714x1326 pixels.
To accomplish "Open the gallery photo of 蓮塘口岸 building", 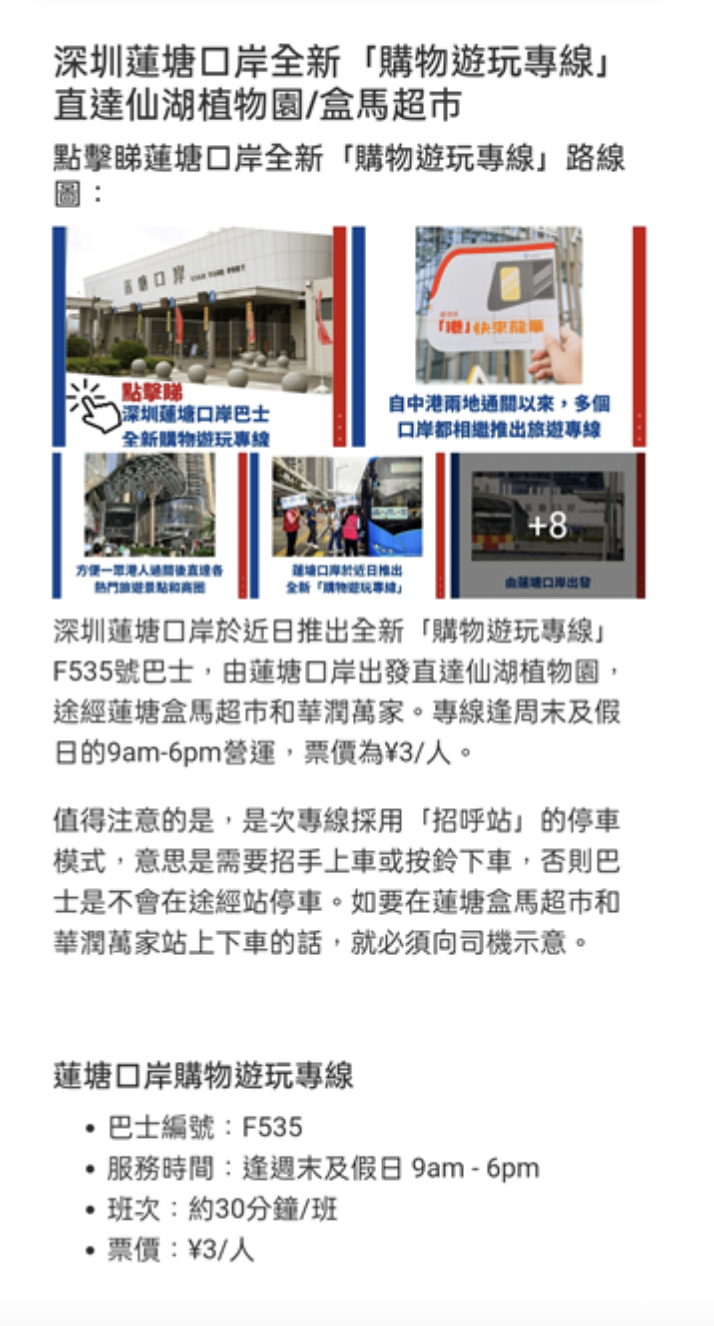I will click(200, 335).
